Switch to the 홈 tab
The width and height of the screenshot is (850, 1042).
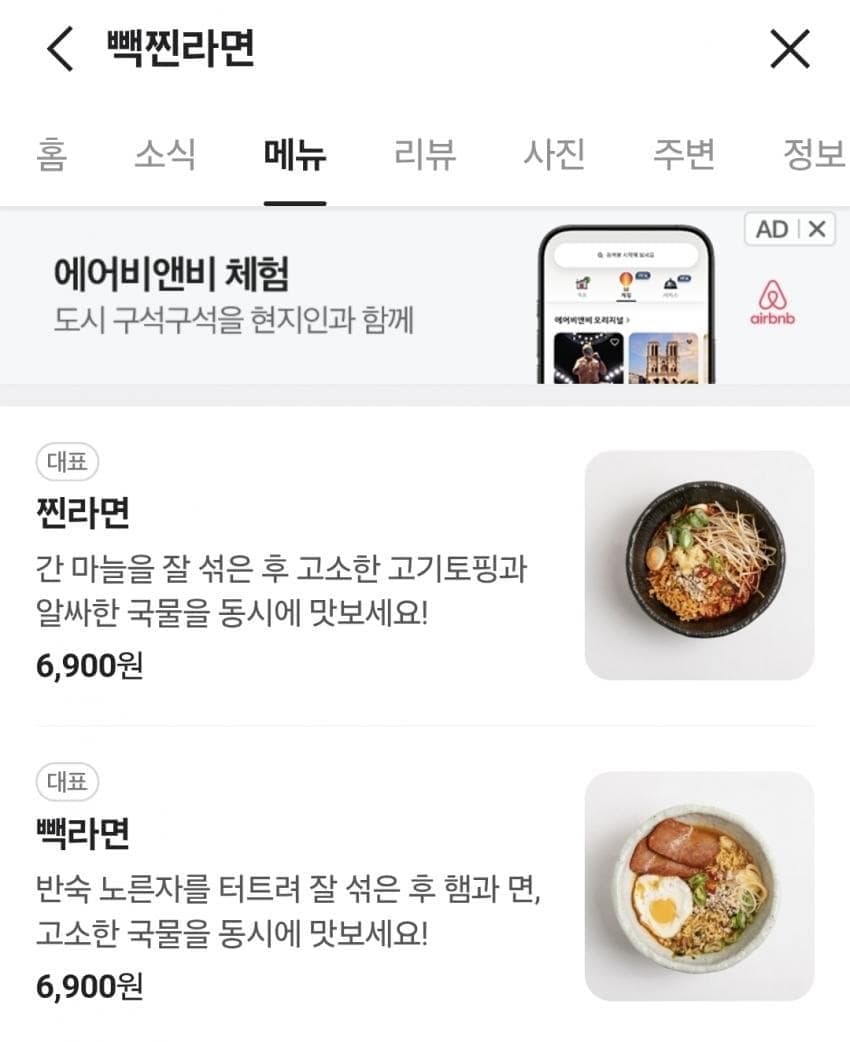pyautogui.click(x=51, y=156)
